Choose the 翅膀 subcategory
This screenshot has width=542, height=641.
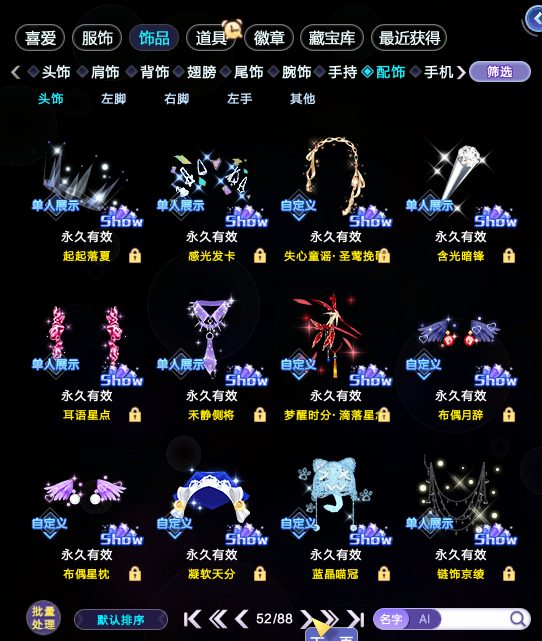201,72
